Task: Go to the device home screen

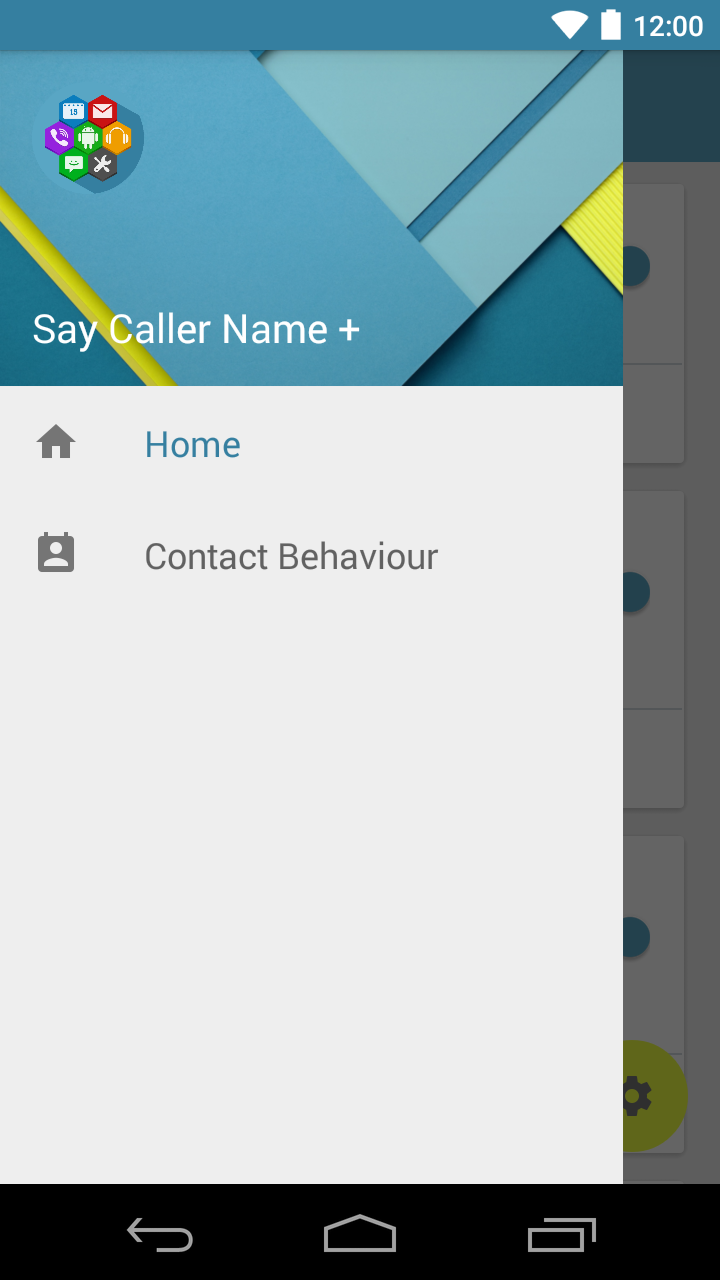Action: click(360, 1234)
